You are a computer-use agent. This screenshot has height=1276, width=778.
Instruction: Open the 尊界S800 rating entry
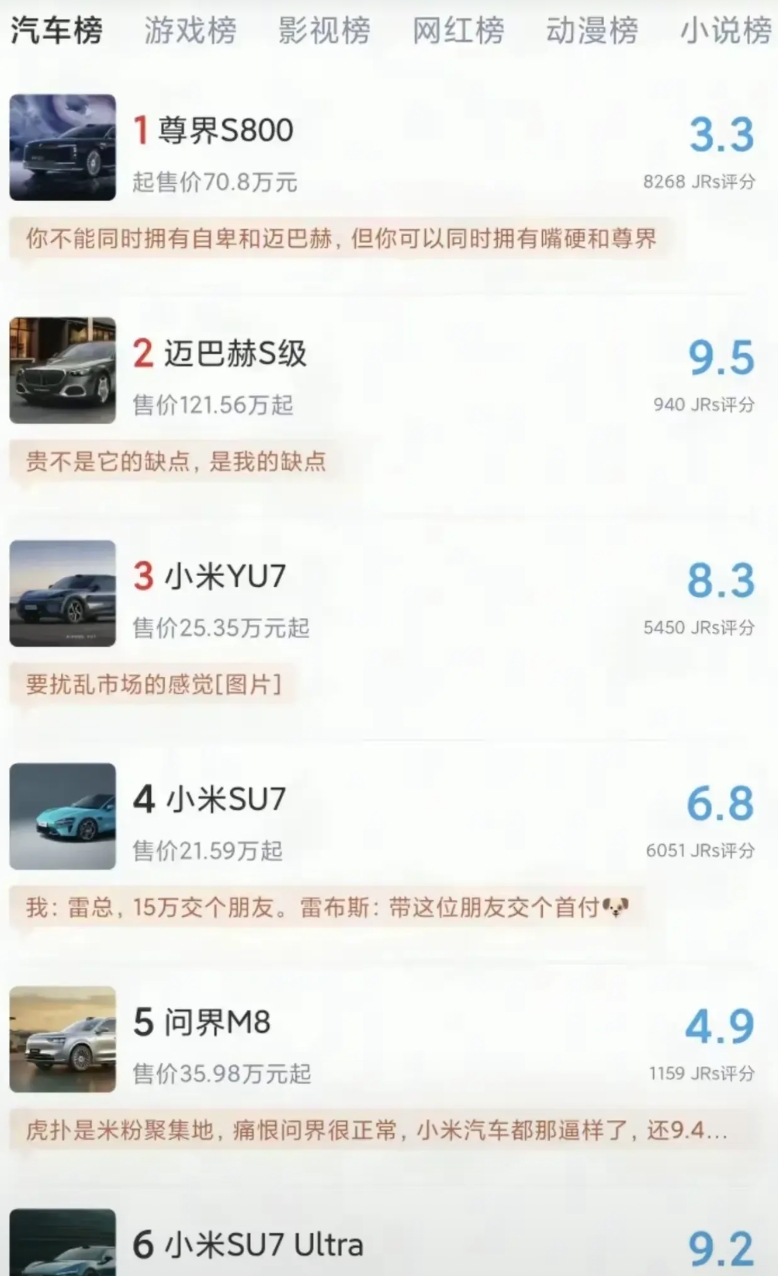point(226,130)
